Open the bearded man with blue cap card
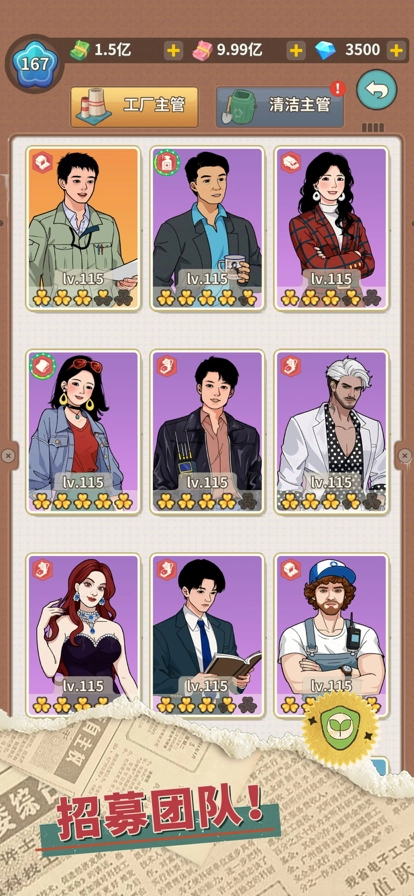 (x=332, y=629)
